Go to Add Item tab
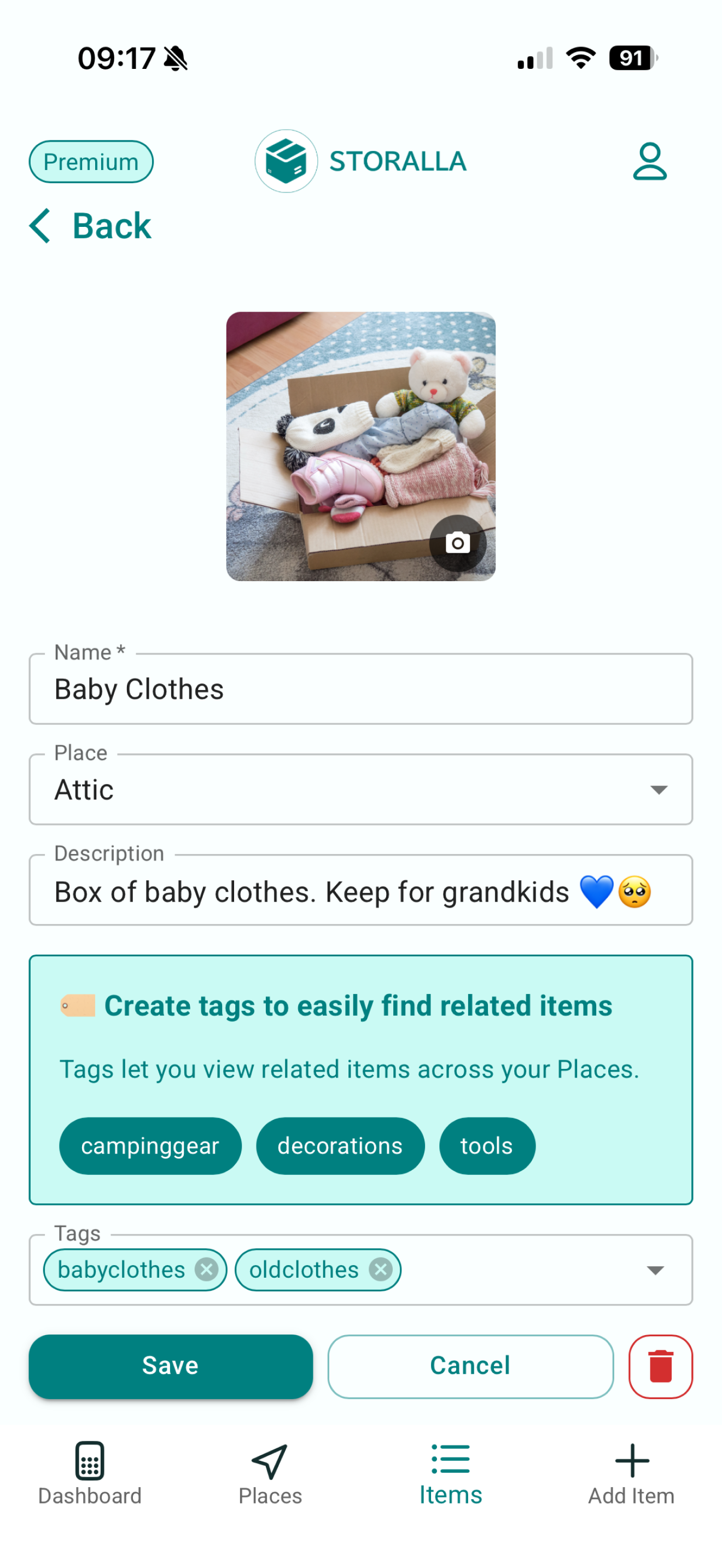 (631, 1473)
